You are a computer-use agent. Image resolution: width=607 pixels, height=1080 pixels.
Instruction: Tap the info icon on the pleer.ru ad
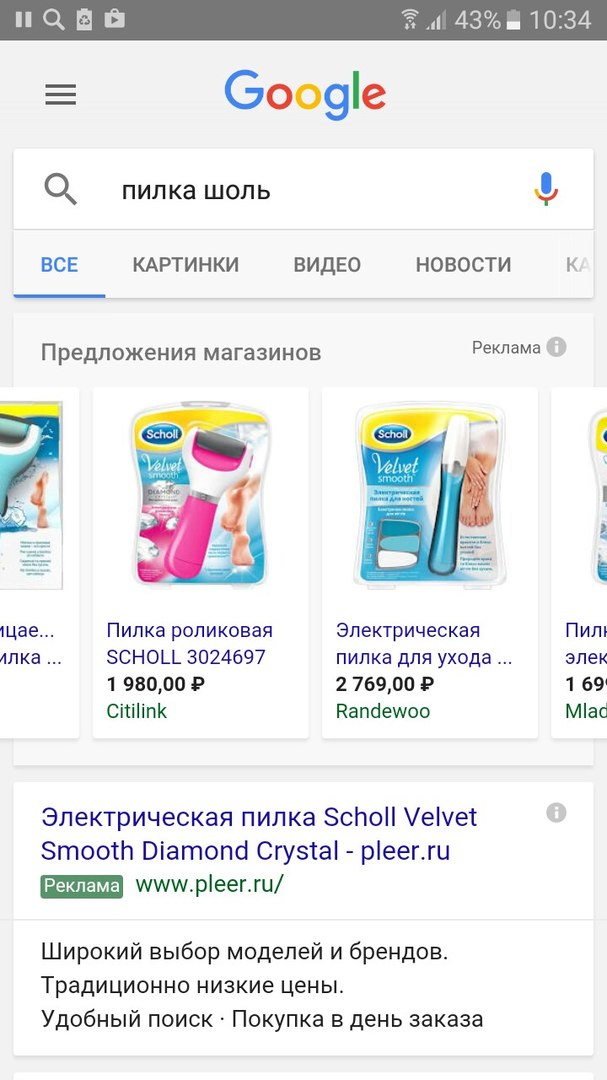pos(556,813)
